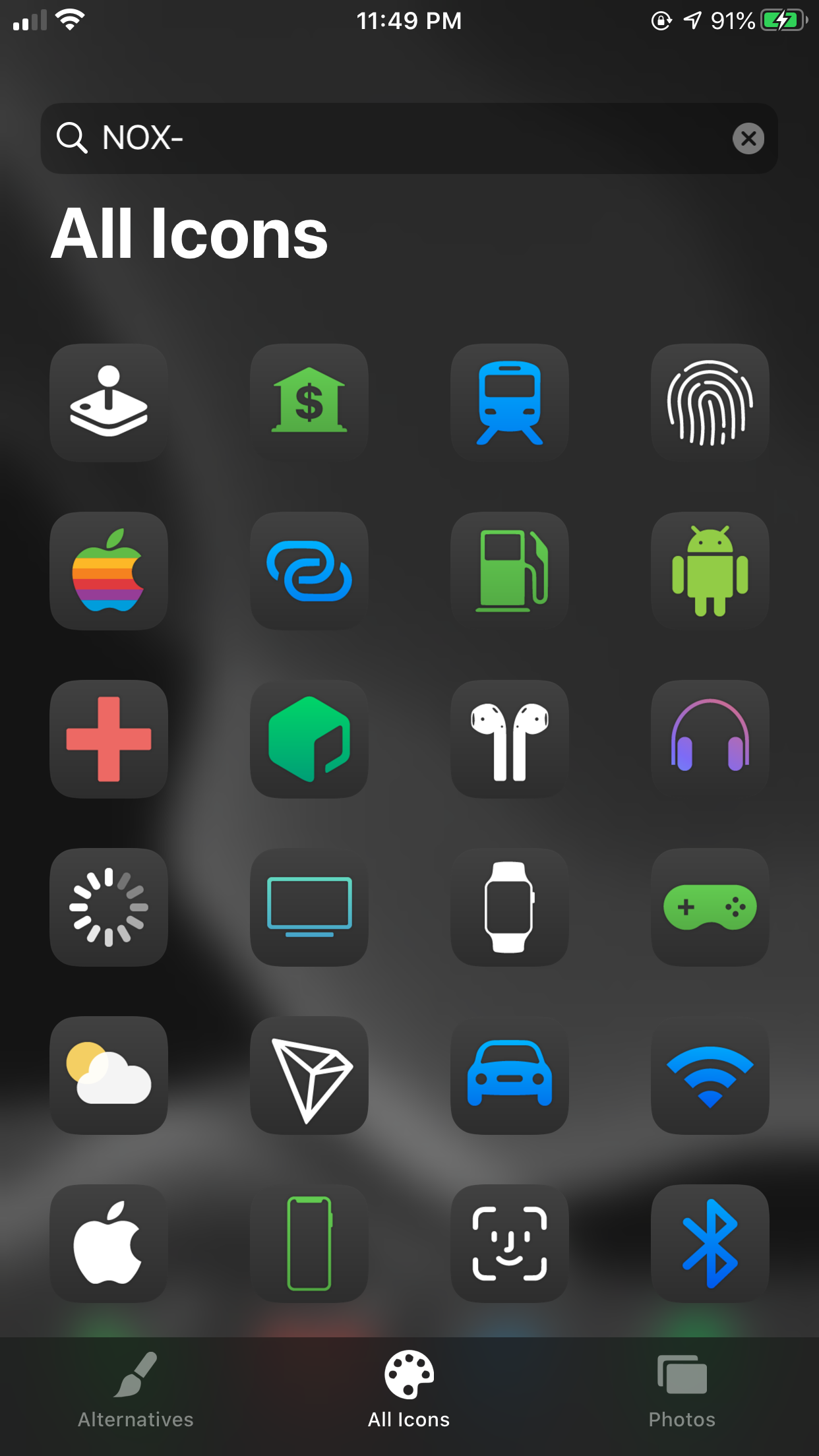Pick the Face ID icon

(x=510, y=1244)
